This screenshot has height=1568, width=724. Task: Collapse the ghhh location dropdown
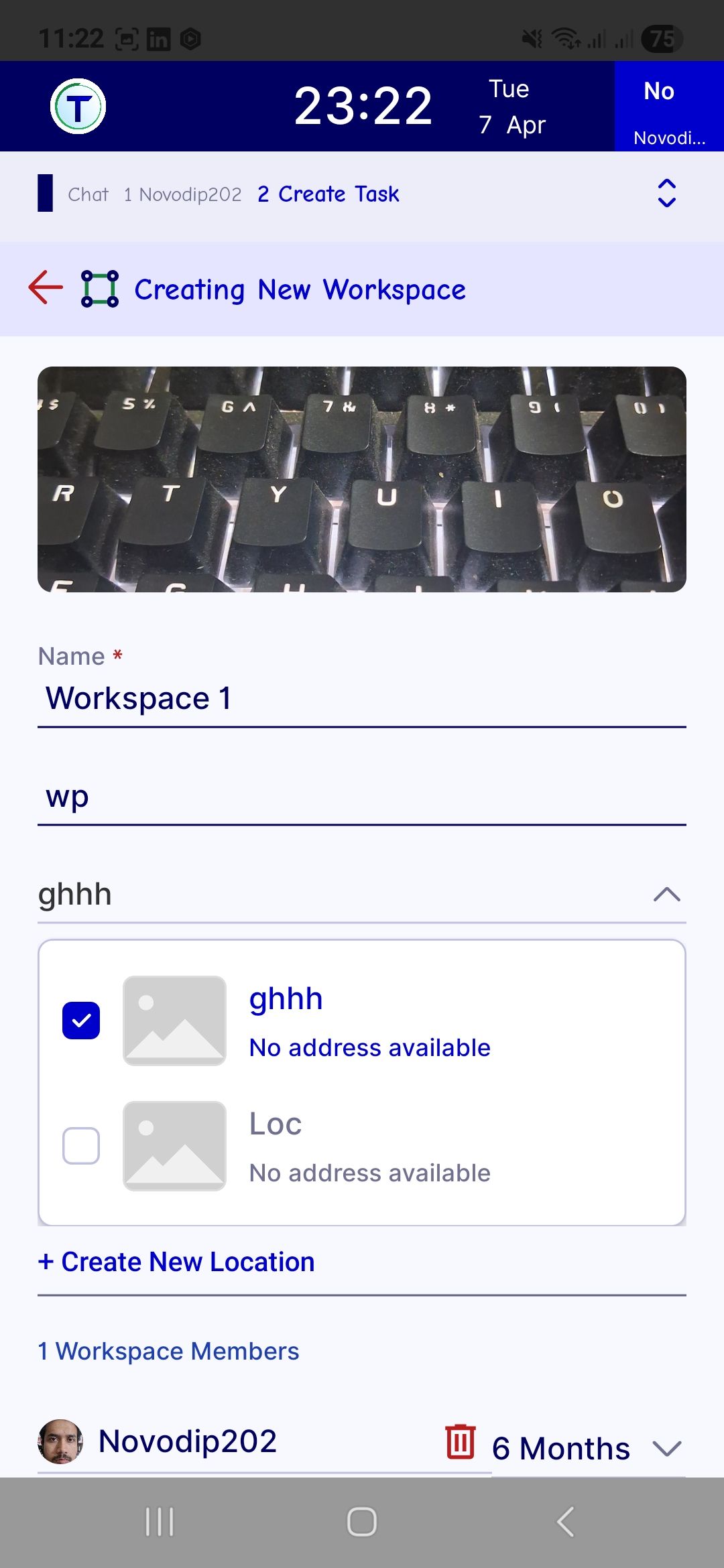pos(666,895)
